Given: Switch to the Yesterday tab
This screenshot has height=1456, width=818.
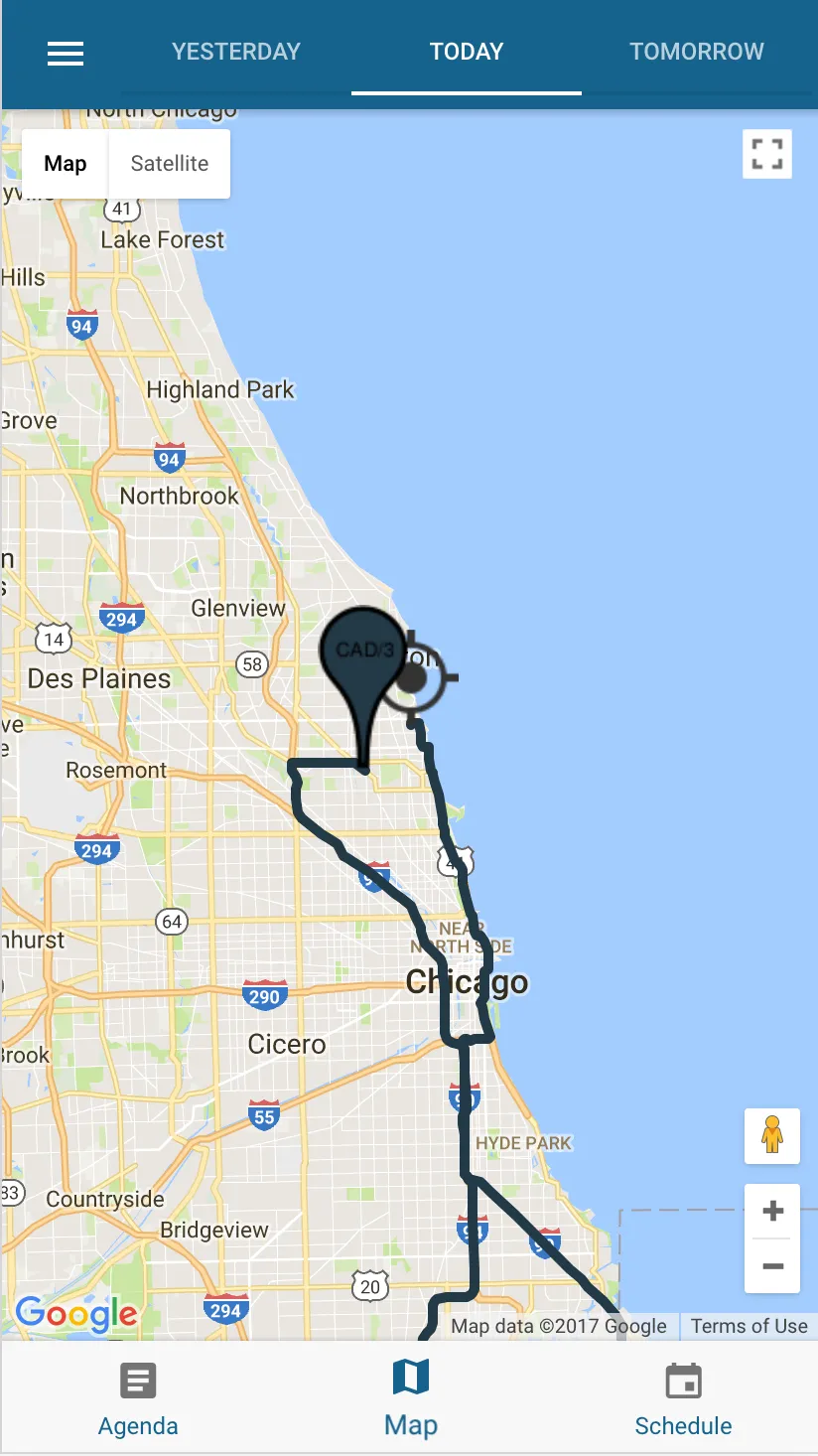Looking at the screenshot, I should coord(236,52).
